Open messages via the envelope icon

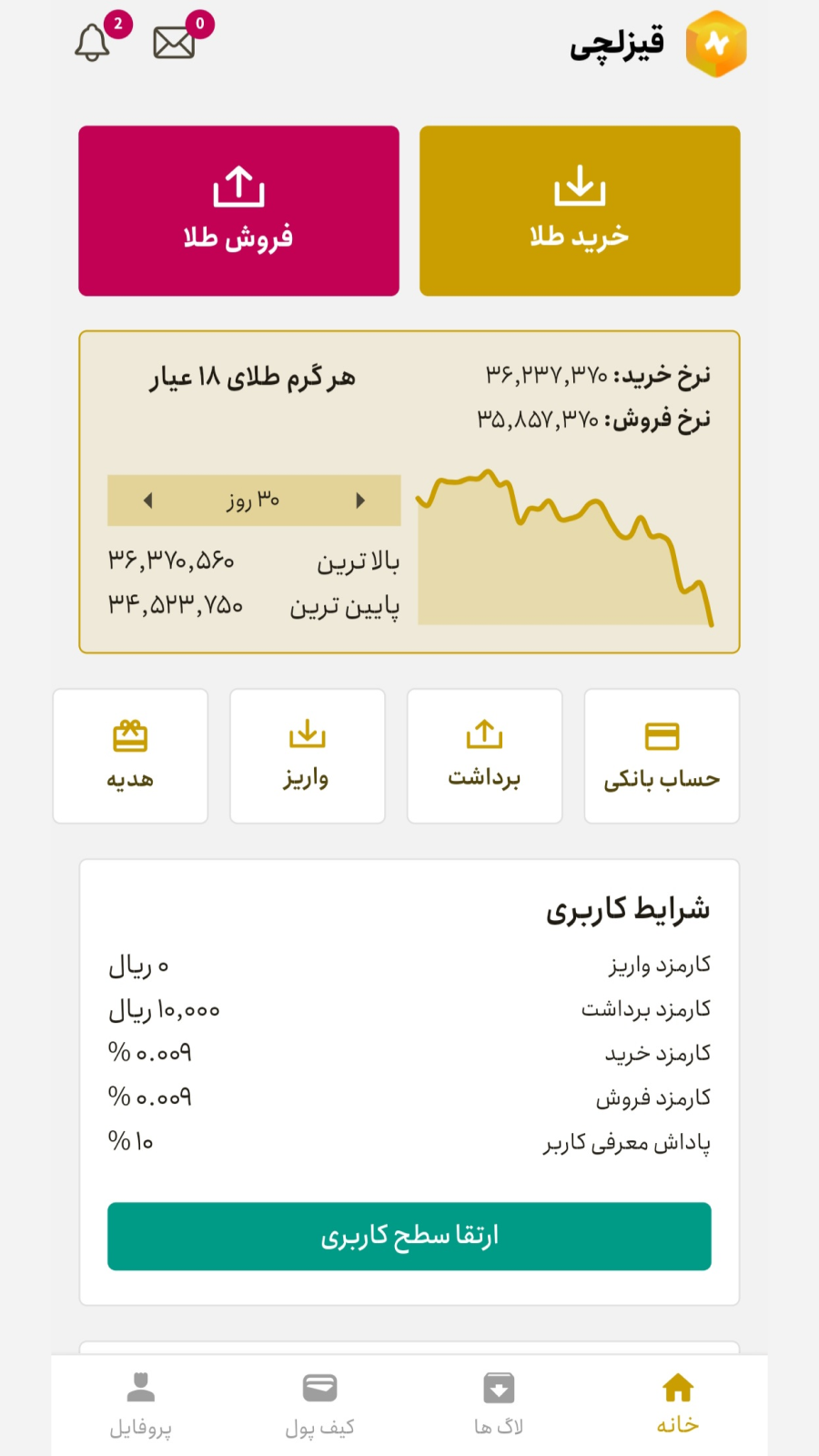175,41
